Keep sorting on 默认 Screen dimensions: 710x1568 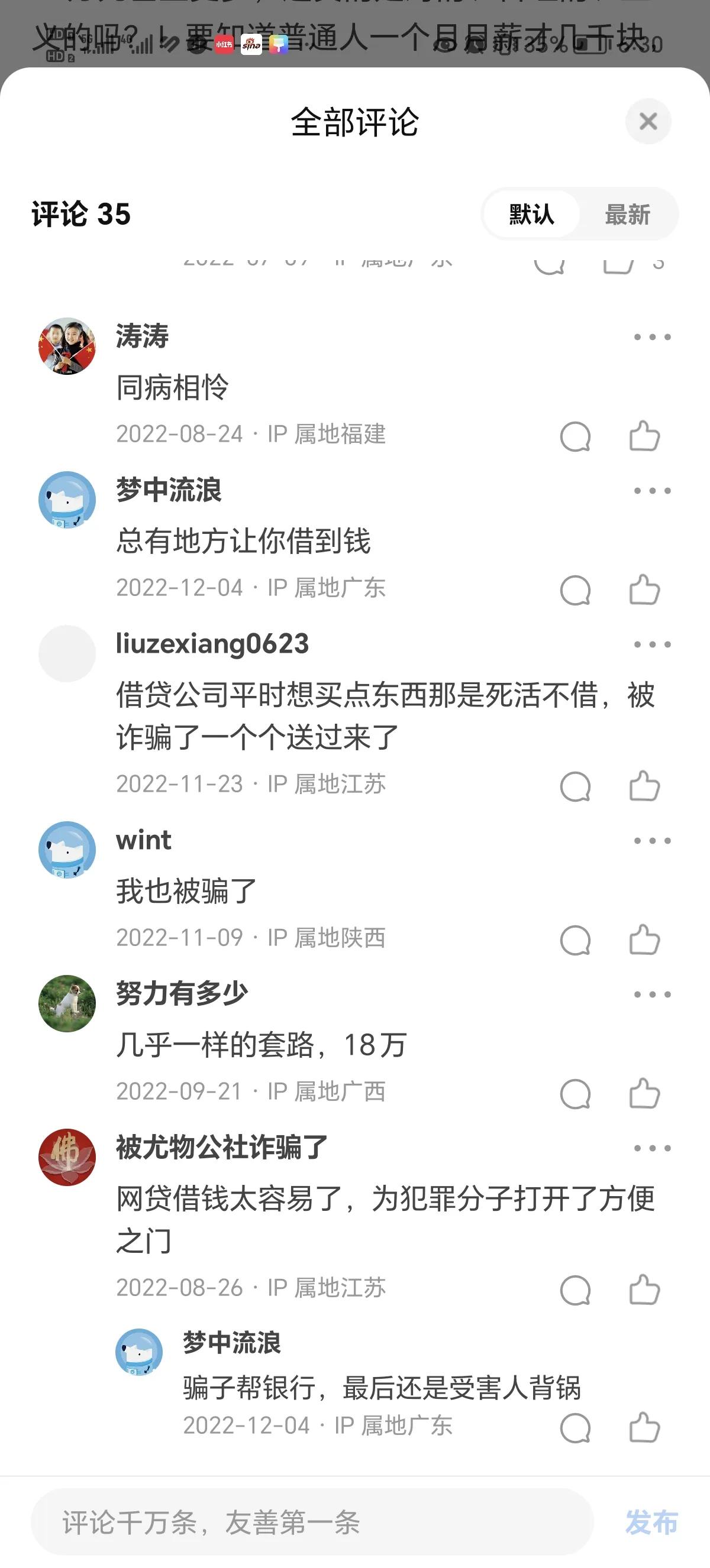tap(531, 214)
